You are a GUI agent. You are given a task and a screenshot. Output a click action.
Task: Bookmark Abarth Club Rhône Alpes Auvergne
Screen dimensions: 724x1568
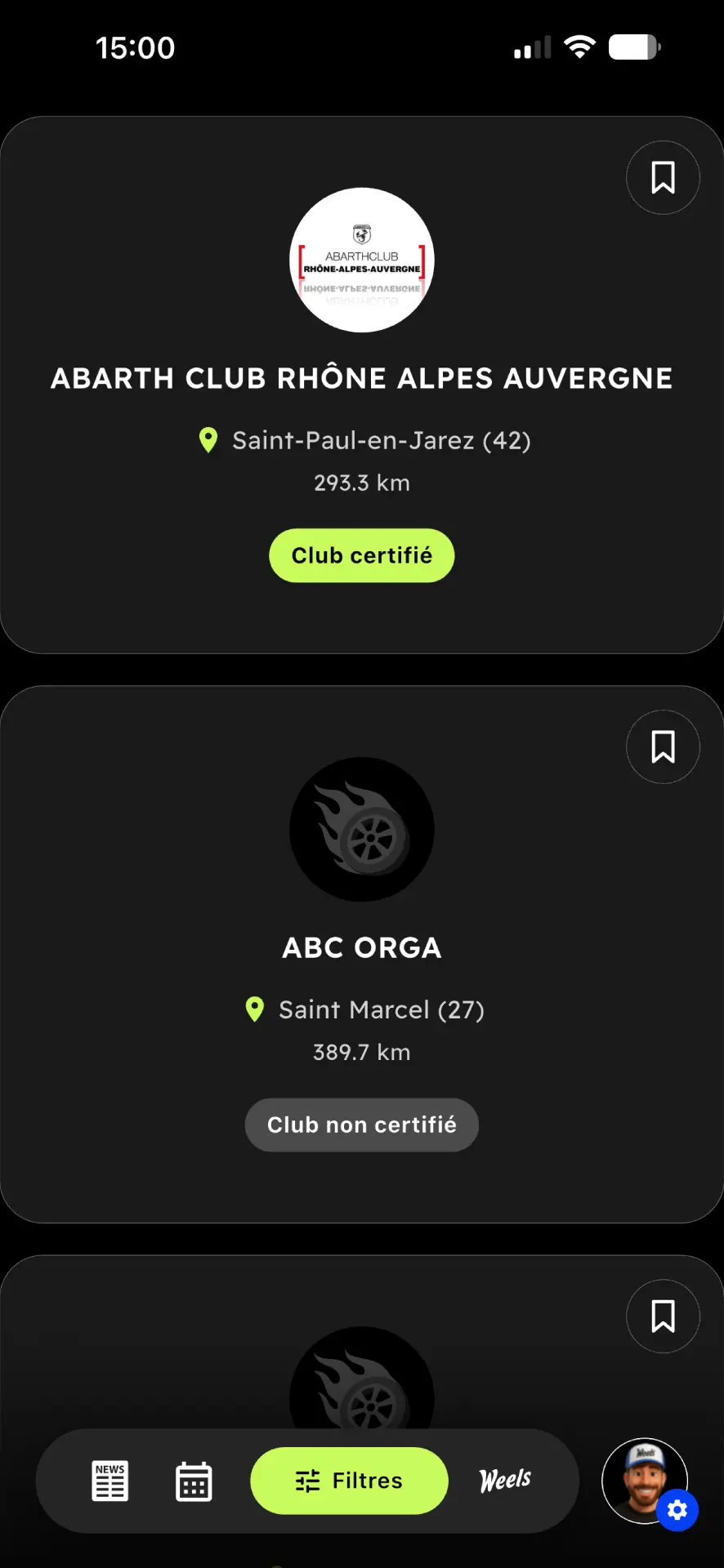[662, 177]
